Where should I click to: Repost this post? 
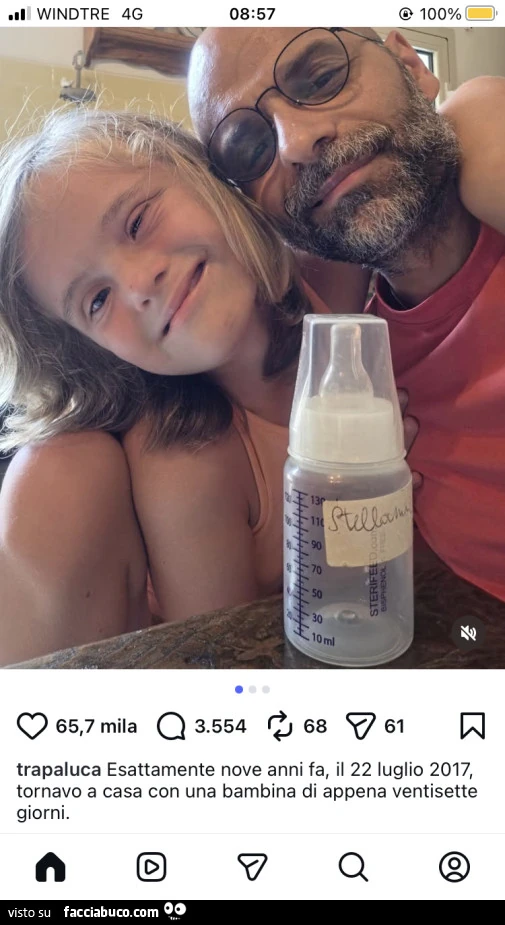(280, 726)
